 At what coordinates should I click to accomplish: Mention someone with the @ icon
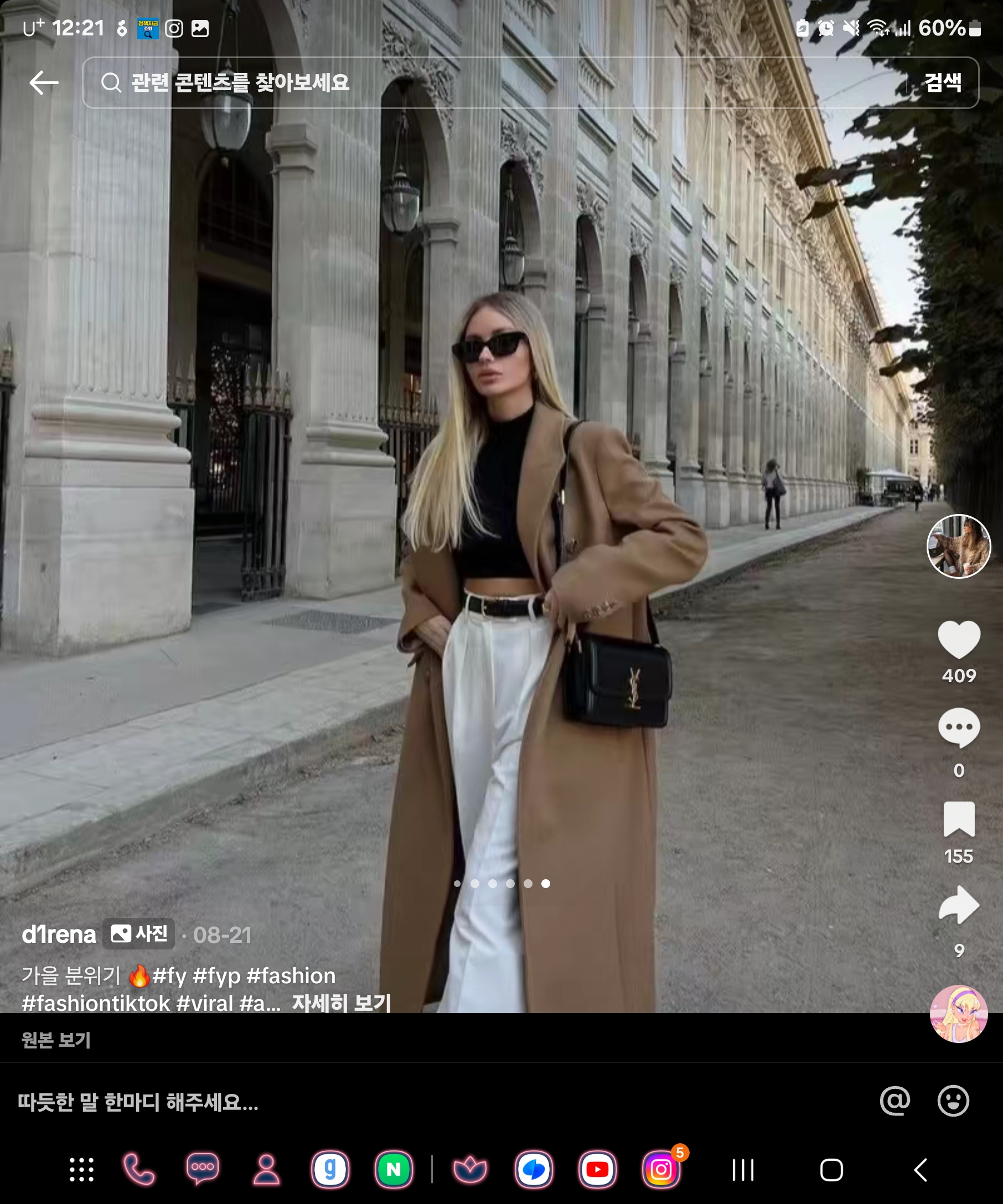895,1100
